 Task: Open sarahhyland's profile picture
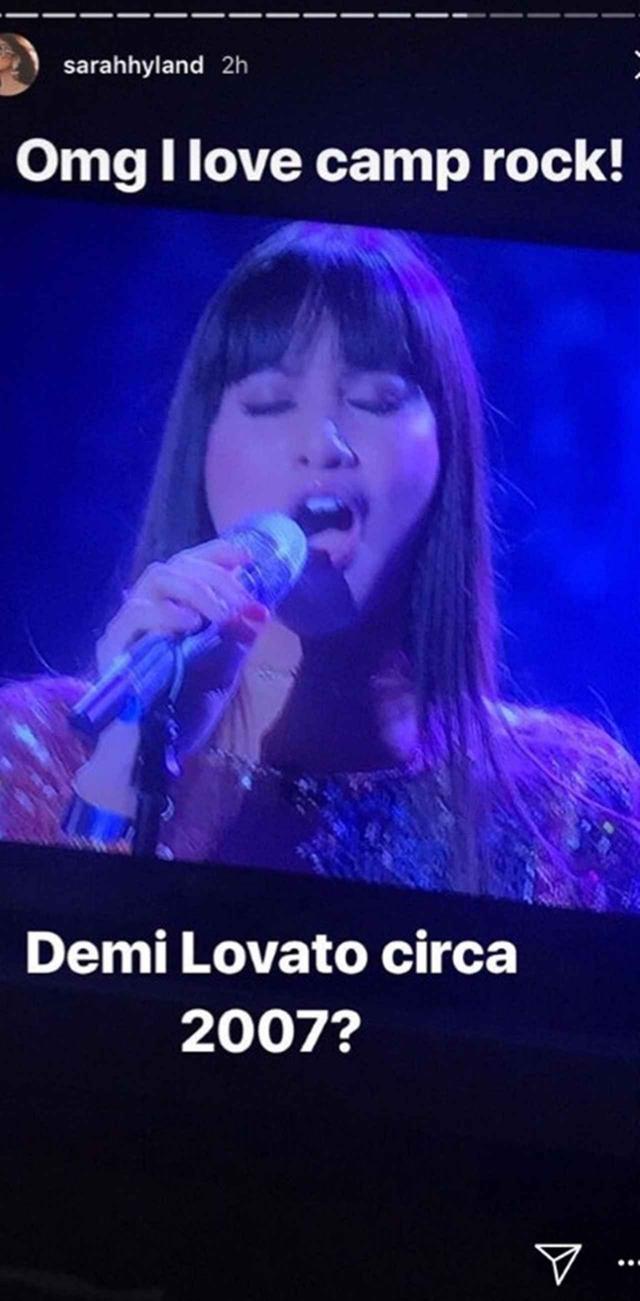17,64
